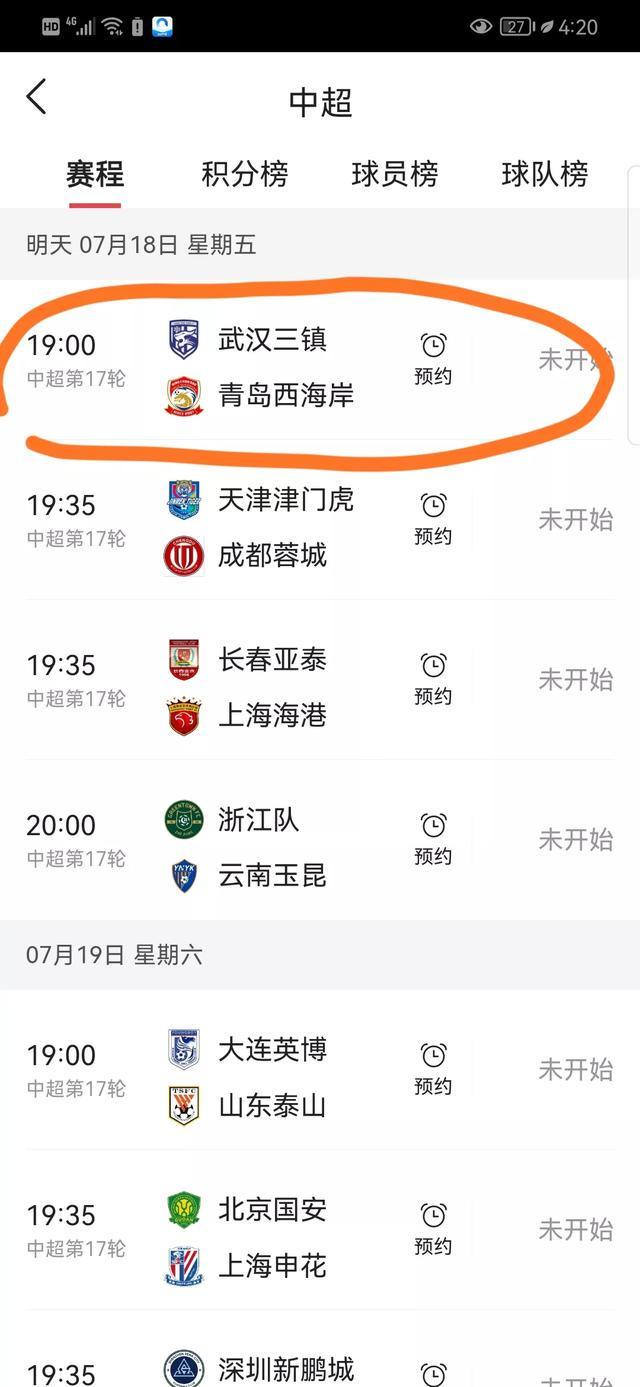Open the 球员榜 tab
The image size is (640, 1387).
point(395,174)
